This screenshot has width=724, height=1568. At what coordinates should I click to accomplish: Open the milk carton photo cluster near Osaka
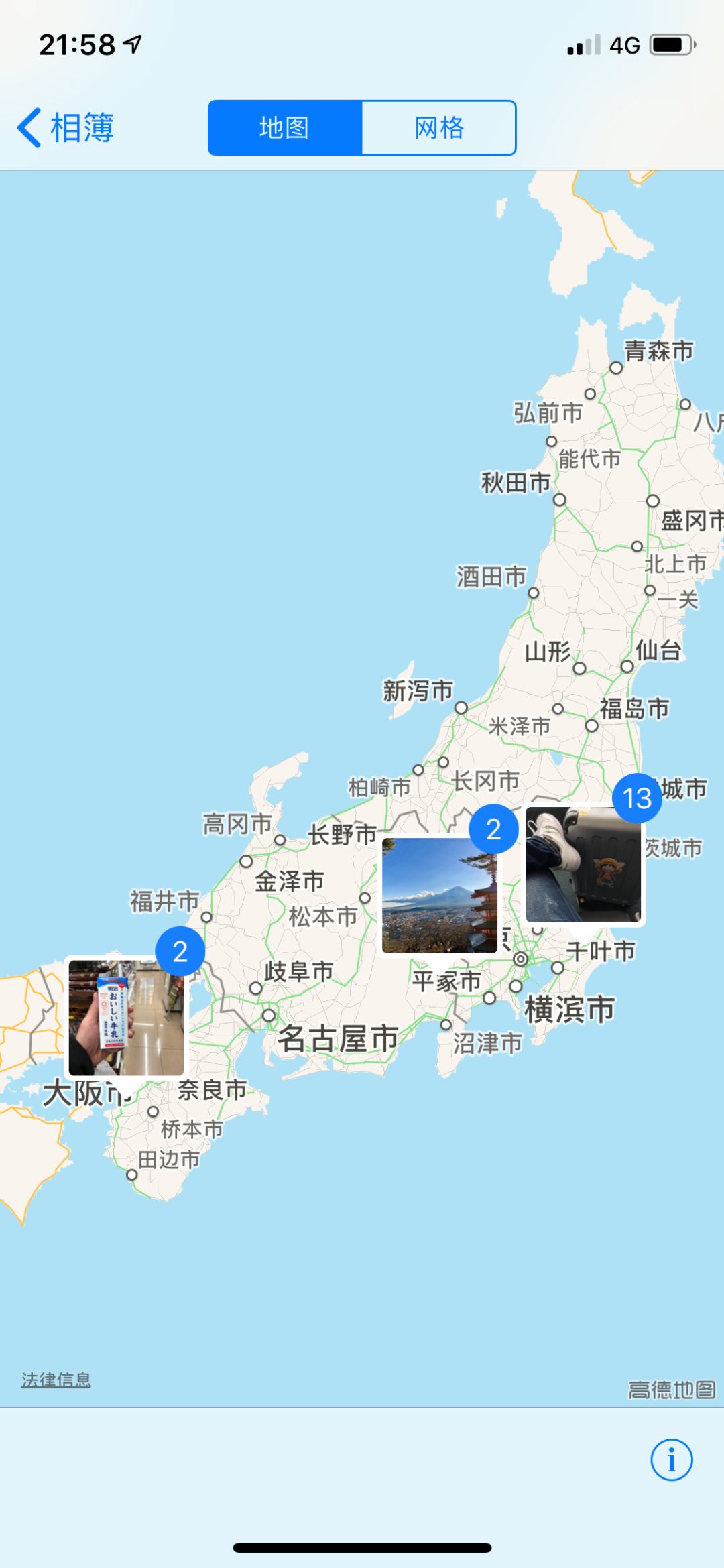click(x=127, y=1018)
